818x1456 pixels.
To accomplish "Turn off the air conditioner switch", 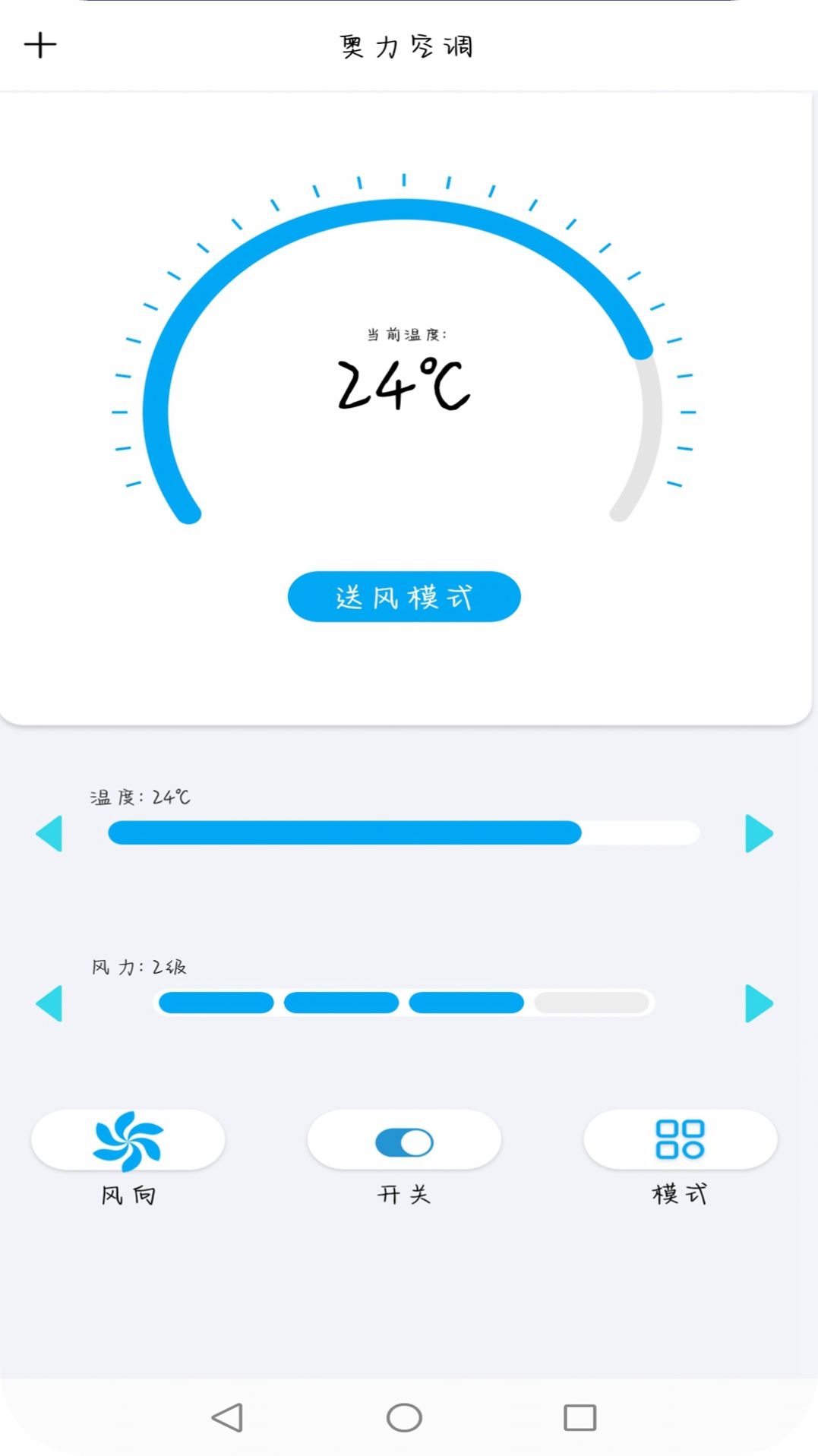I will [x=403, y=1141].
